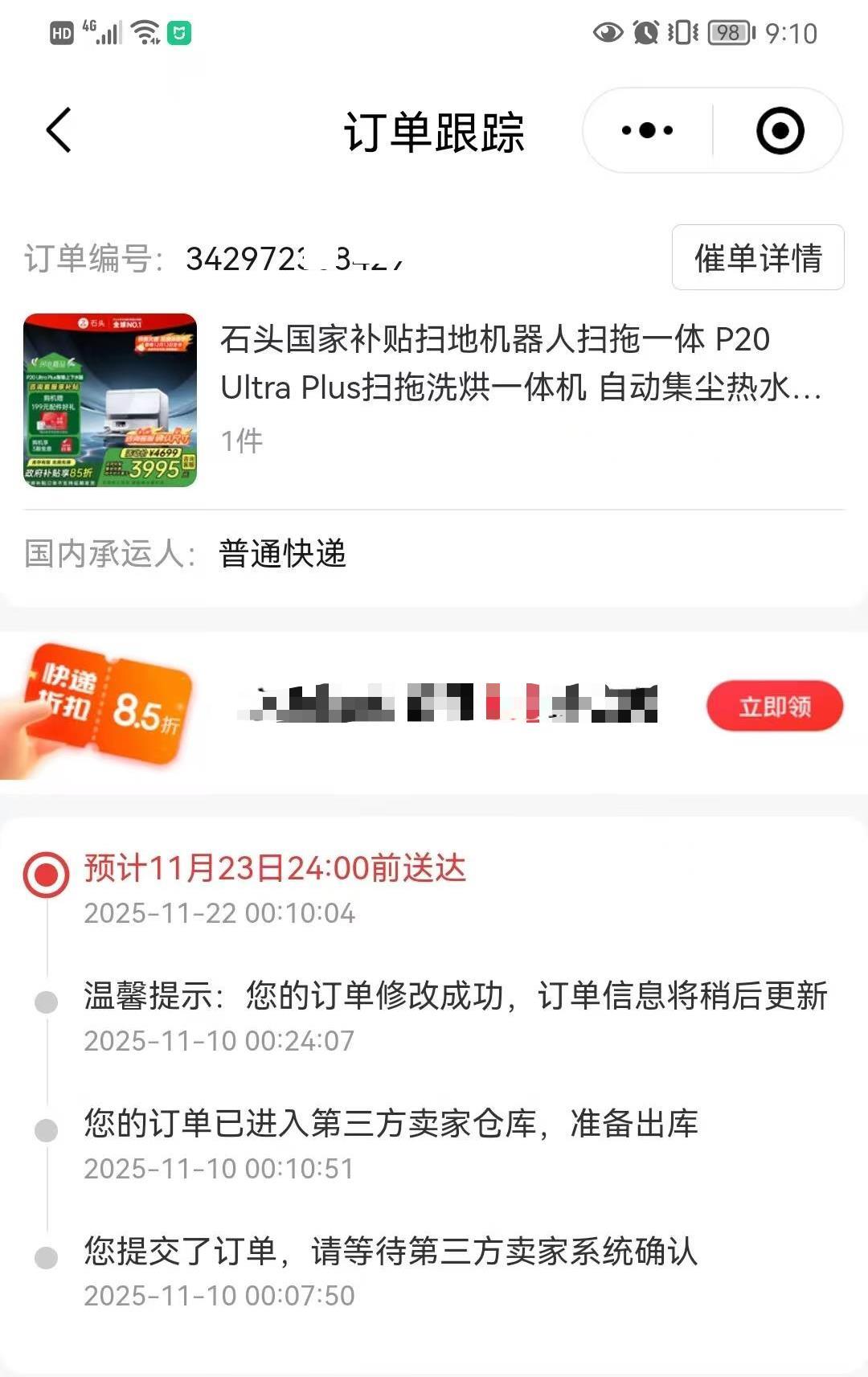The image size is (868, 1377).
Task: Open 催单详情
Action: [757, 257]
